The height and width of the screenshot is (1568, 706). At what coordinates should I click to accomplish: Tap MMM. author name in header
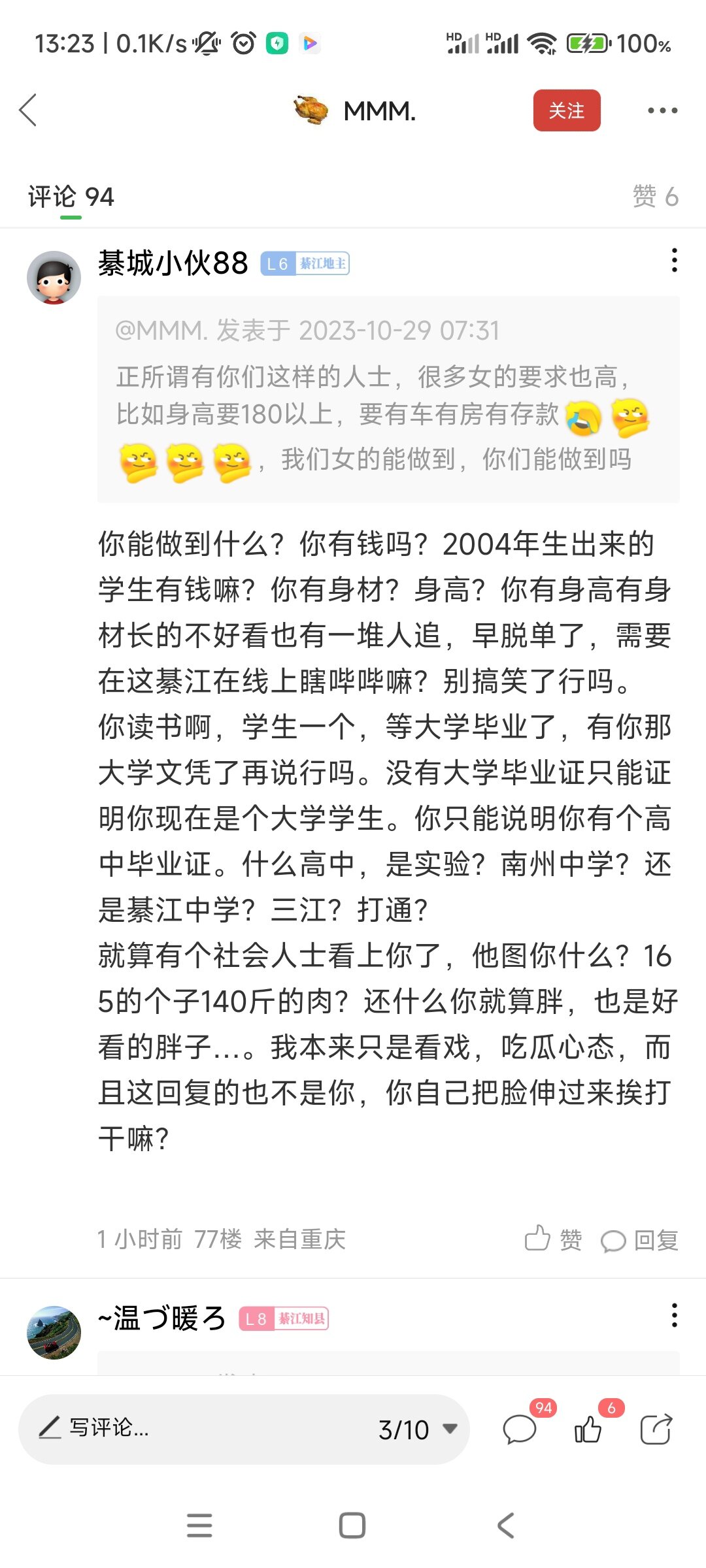click(379, 111)
